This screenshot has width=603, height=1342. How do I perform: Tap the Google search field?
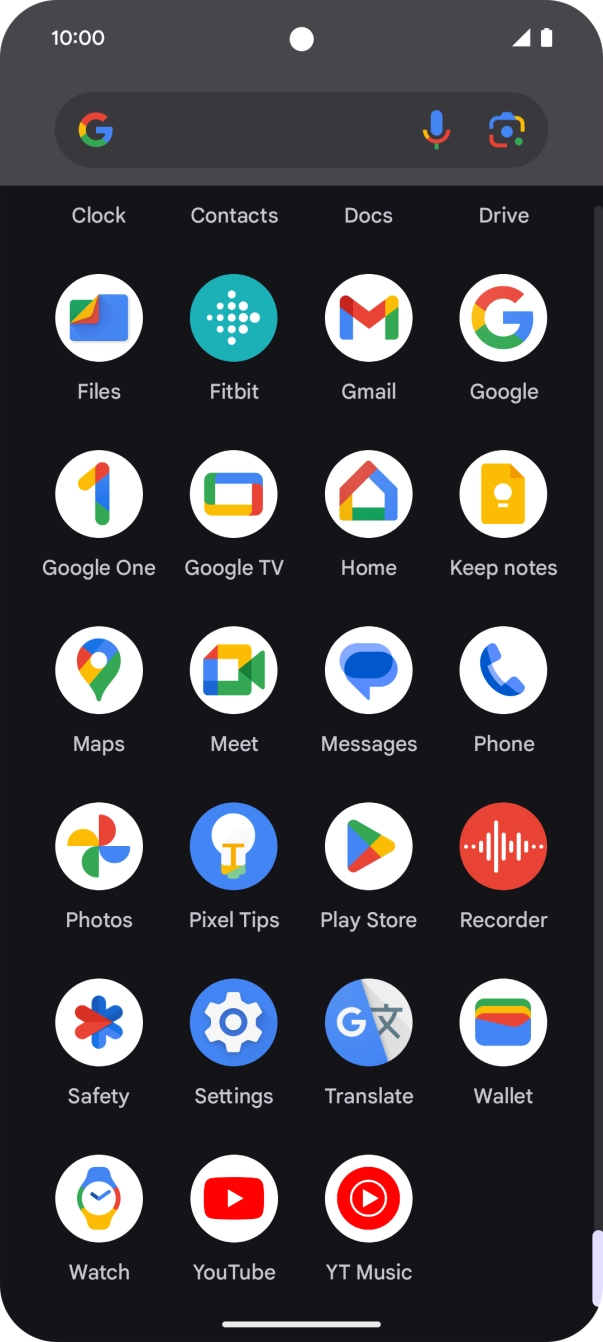click(x=260, y=130)
